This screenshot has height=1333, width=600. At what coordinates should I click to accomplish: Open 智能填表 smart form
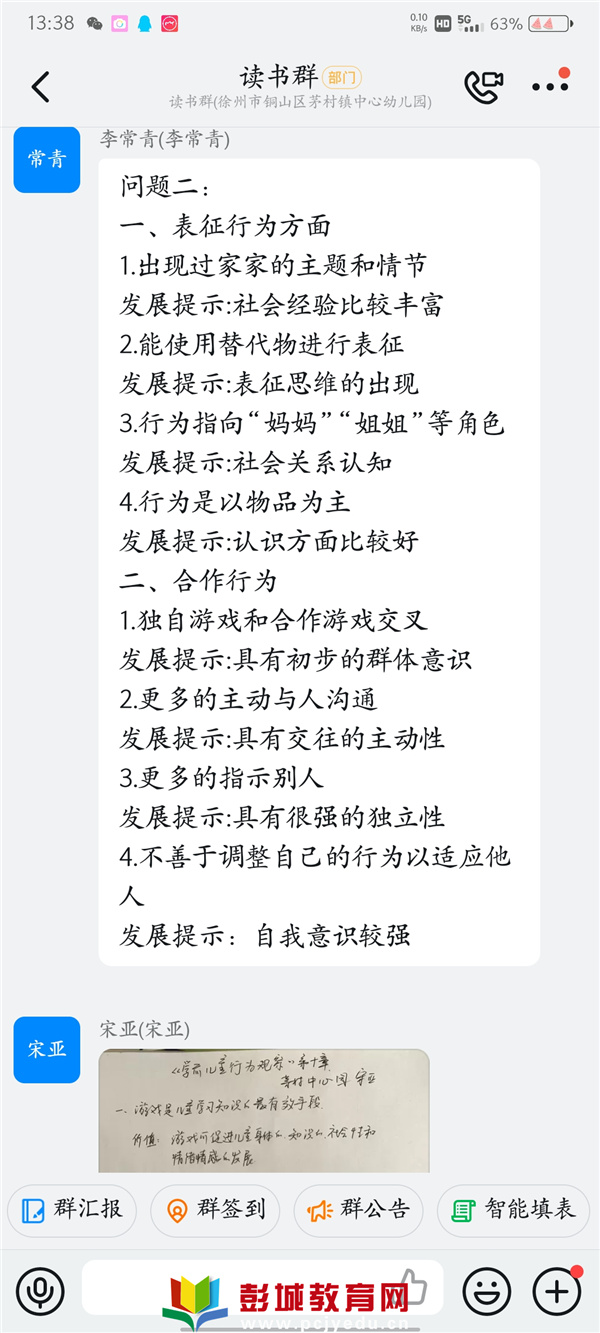(x=515, y=1210)
